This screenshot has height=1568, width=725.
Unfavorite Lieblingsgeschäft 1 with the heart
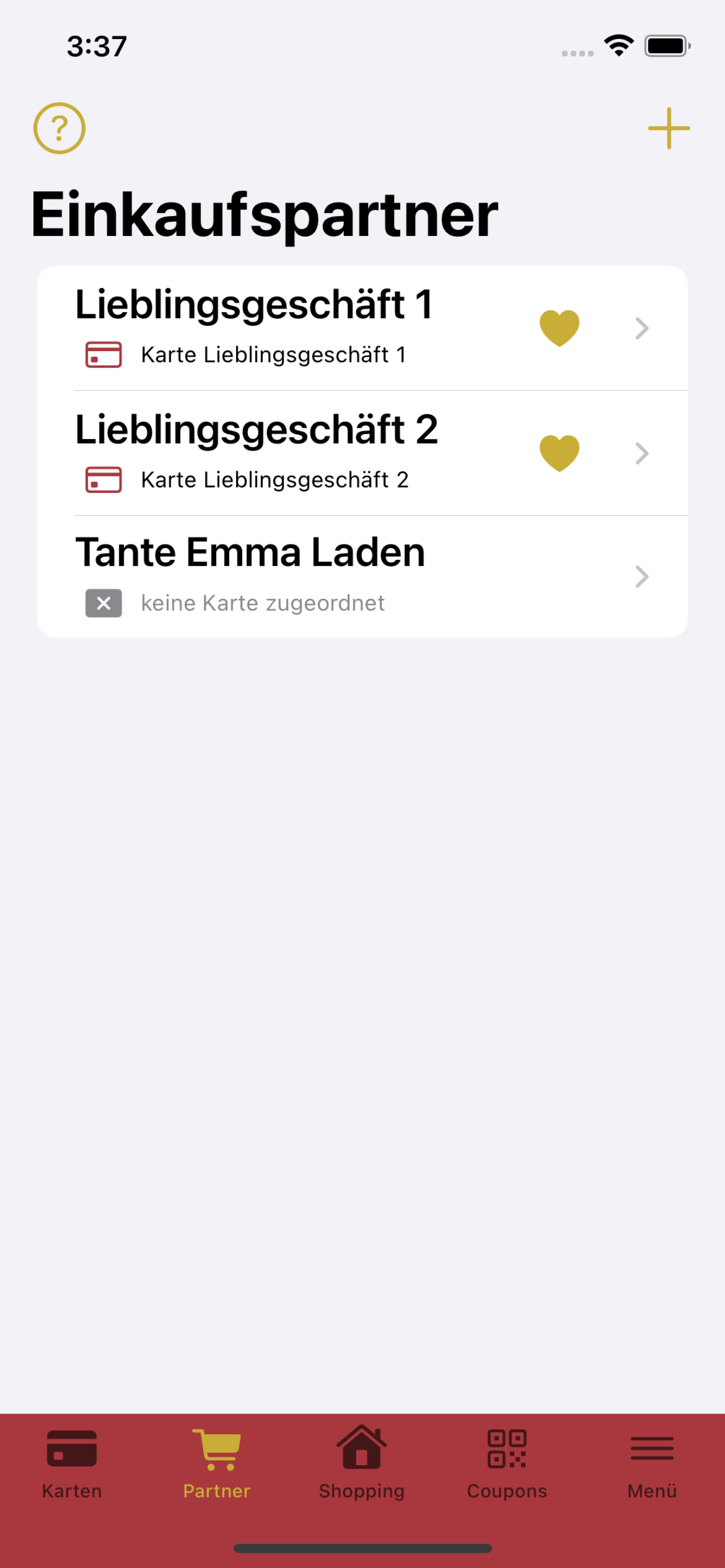pos(559,328)
